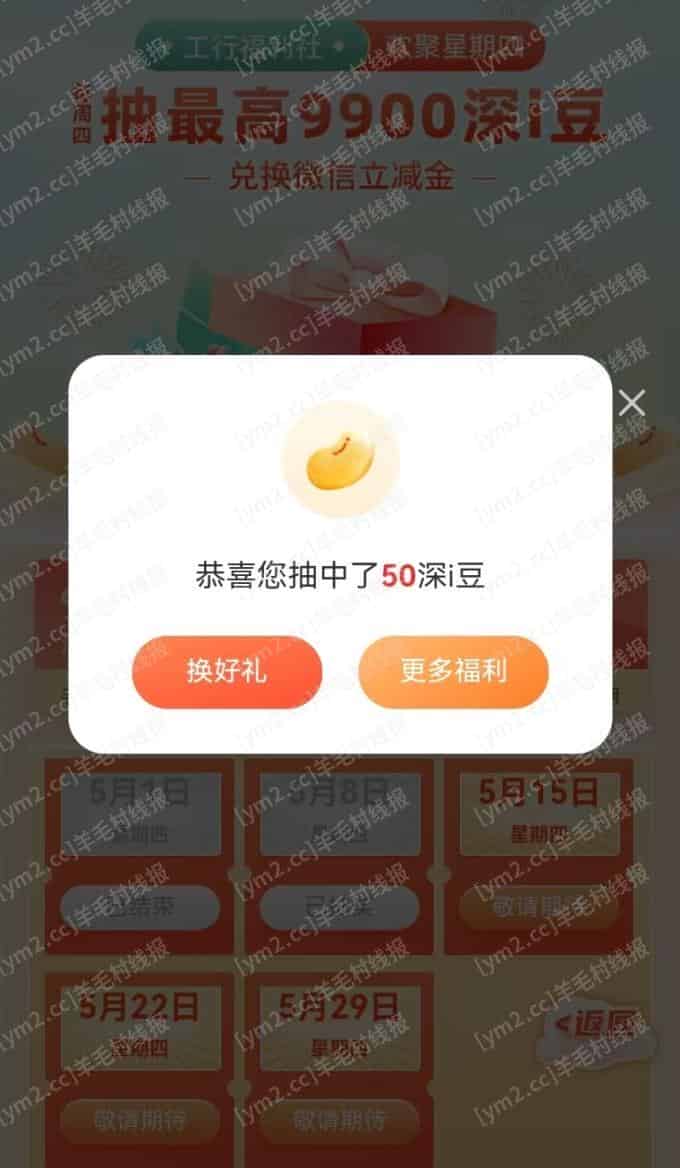The height and width of the screenshot is (1168, 680).
Task: Tap the 换好礼 button
Action: click(x=227, y=672)
